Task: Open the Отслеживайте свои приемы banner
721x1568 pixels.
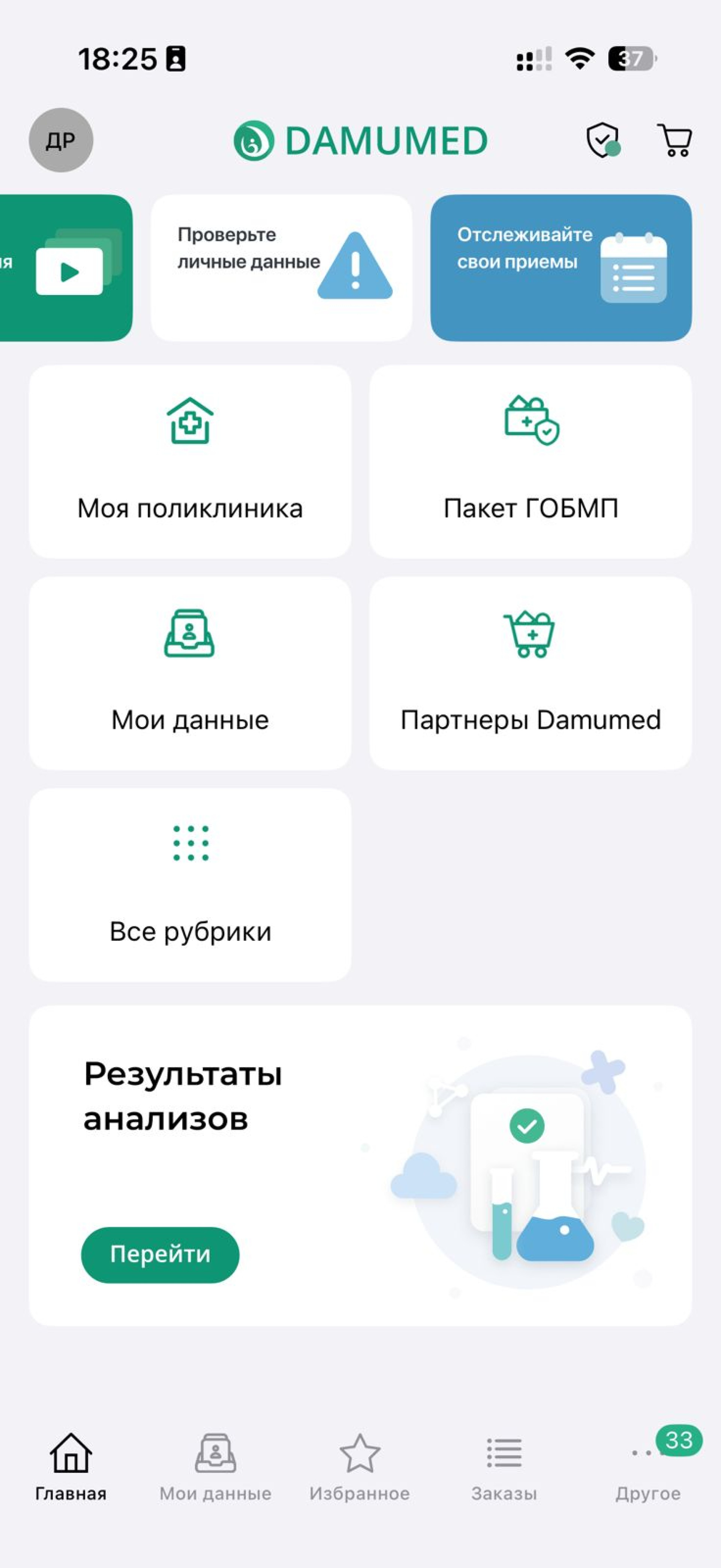Action: (x=560, y=268)
